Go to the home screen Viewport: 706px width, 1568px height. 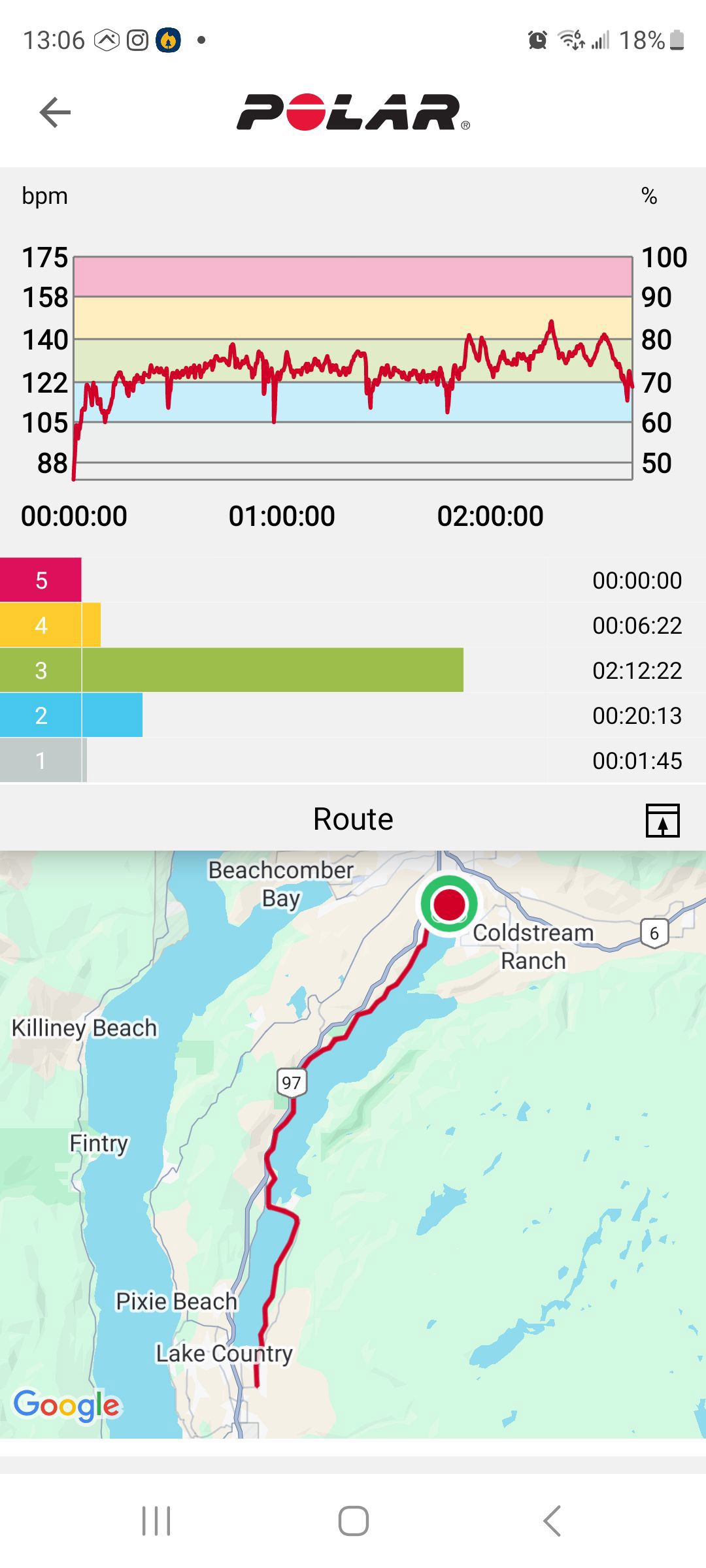pyautogui.click(x=353, y=1521)
